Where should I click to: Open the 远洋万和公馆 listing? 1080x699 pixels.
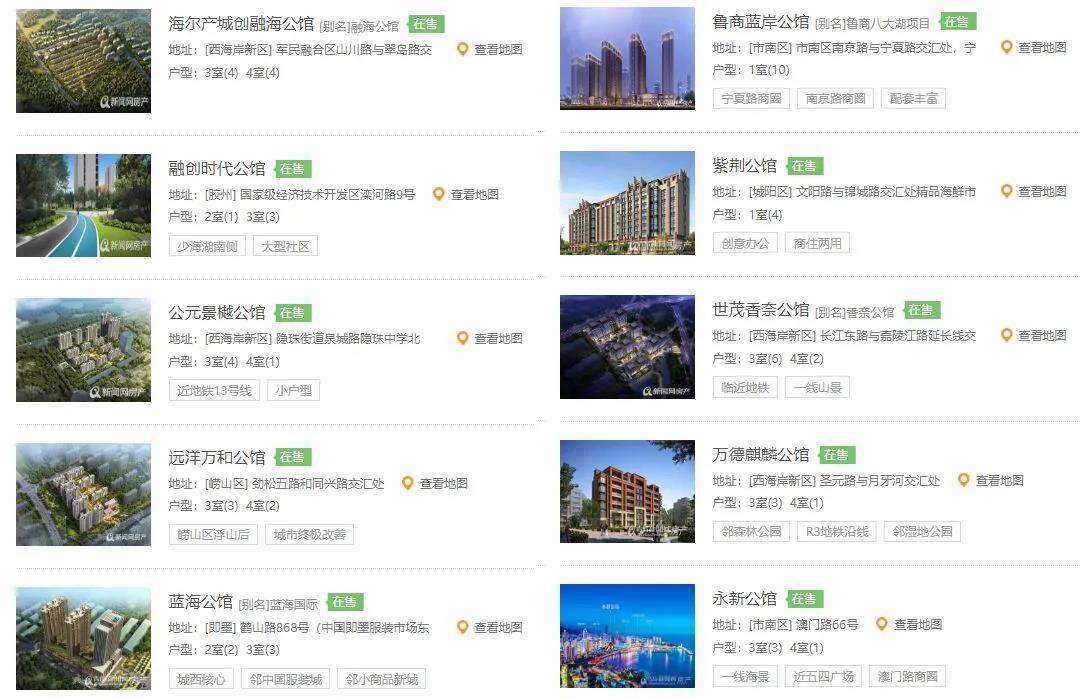[x=217, y=457]
